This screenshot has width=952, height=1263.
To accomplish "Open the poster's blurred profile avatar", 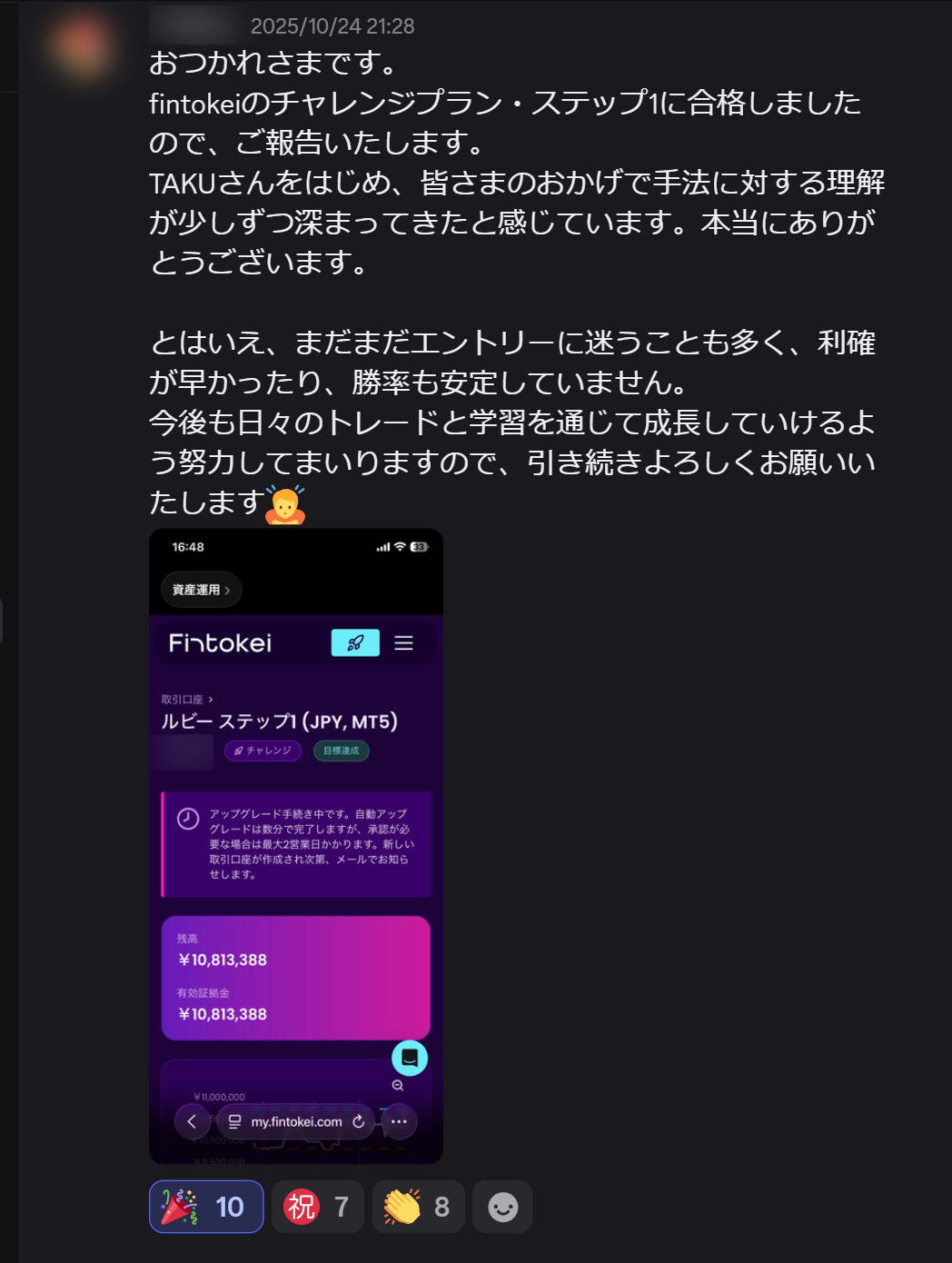I will pyautogui.click(x=82, y=45).
